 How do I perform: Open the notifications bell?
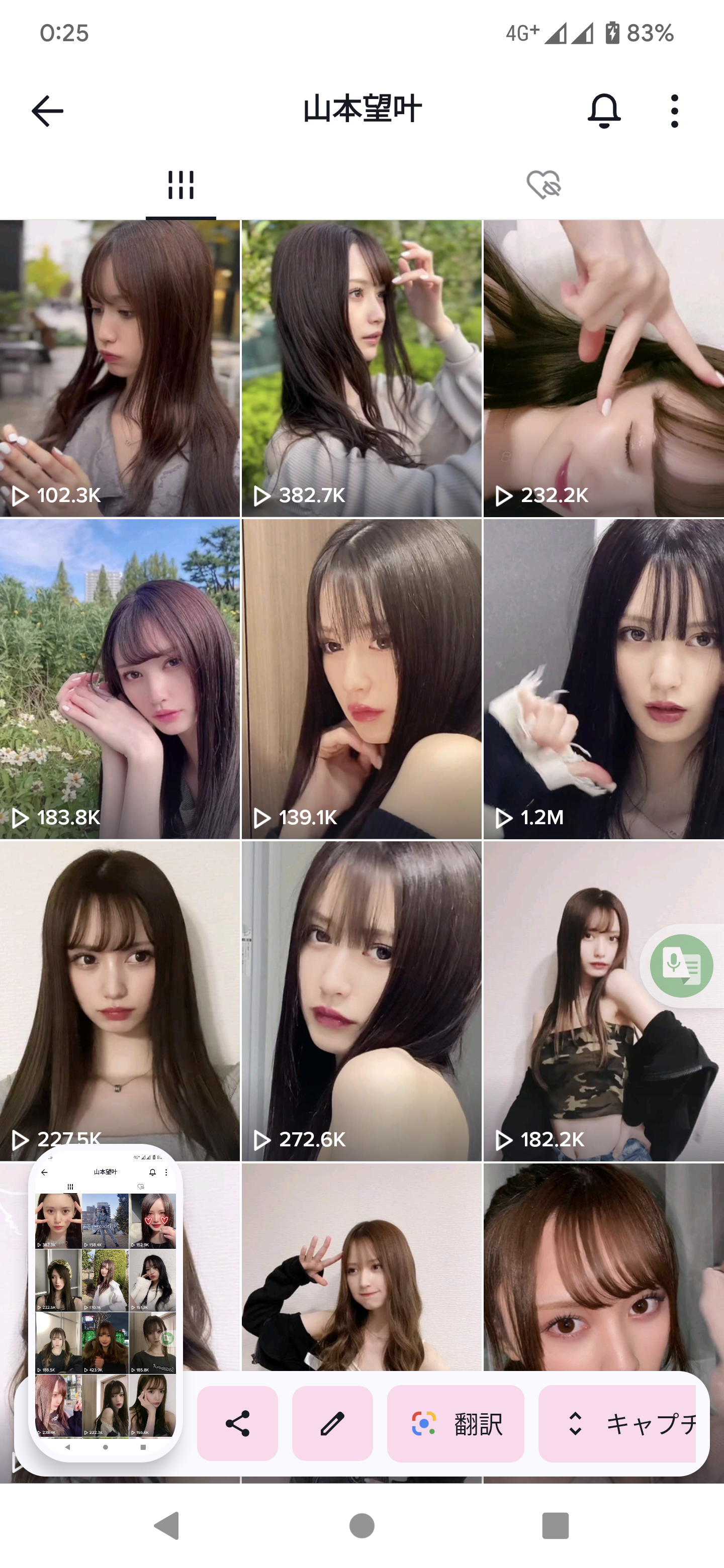click(x=603, y=111)
